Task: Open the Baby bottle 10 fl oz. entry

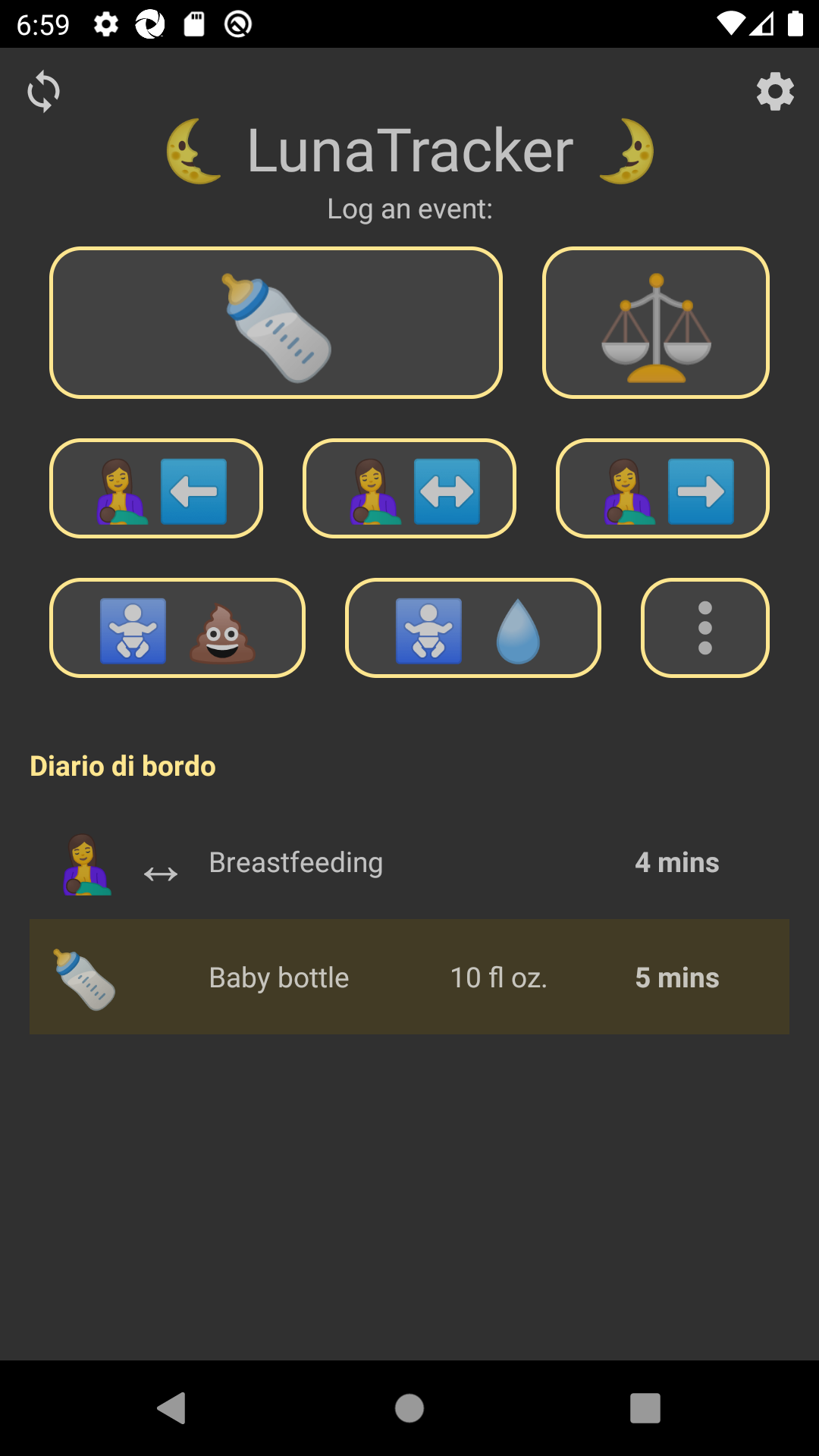Action: (x=409, y=977)
